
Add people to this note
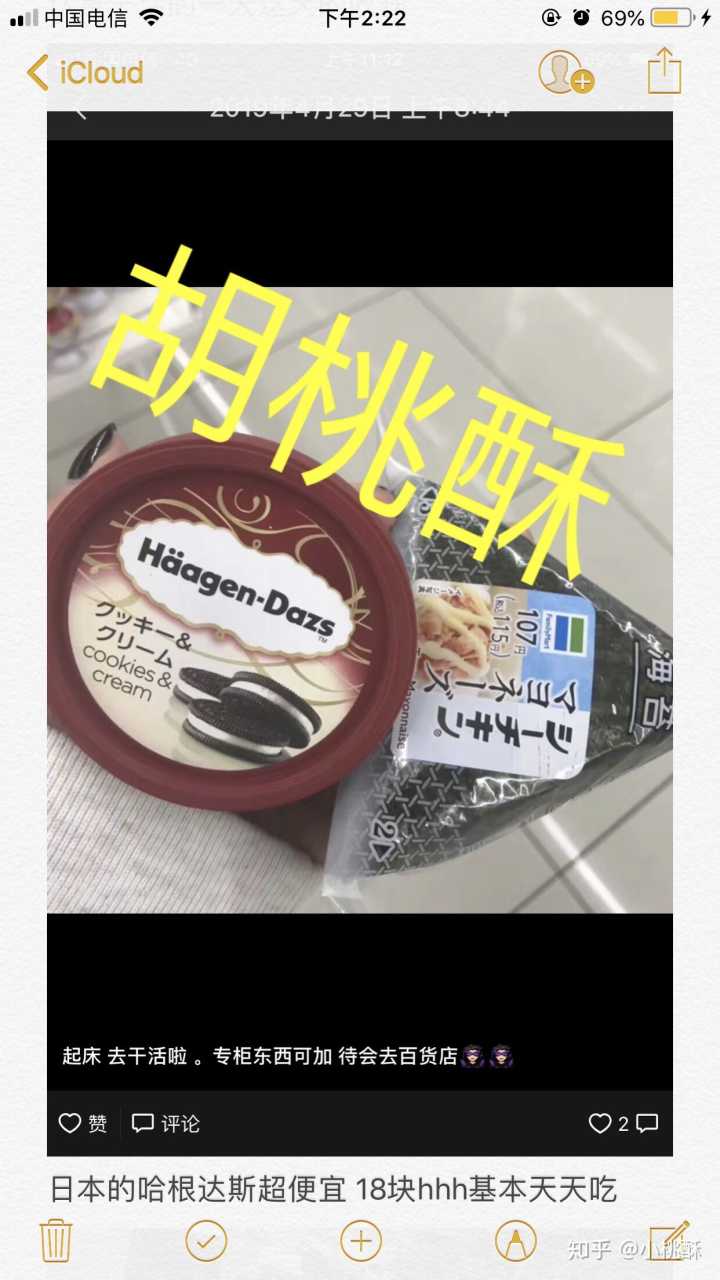[565, 73]
